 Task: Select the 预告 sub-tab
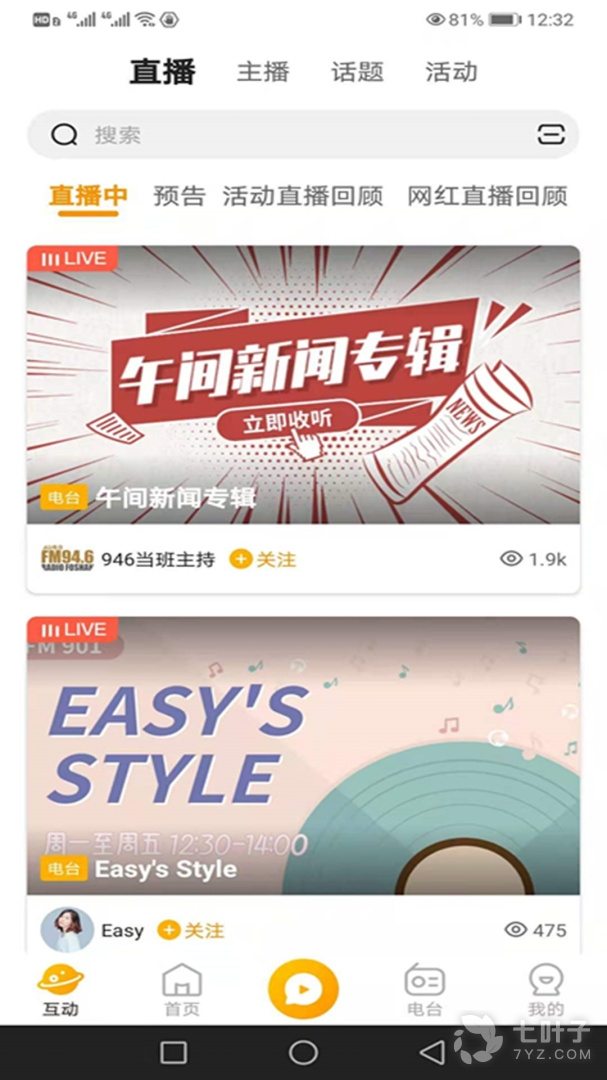179,196
